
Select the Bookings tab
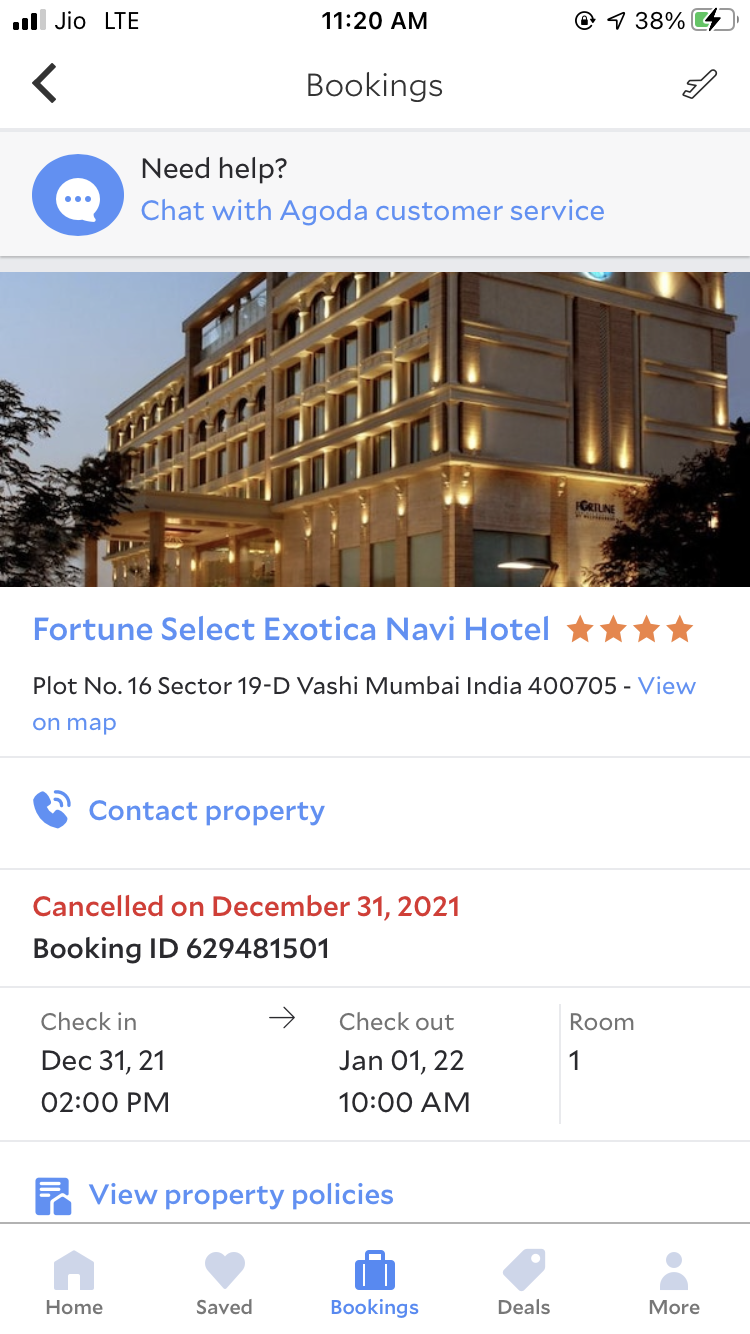click(x=375, y=1284)
